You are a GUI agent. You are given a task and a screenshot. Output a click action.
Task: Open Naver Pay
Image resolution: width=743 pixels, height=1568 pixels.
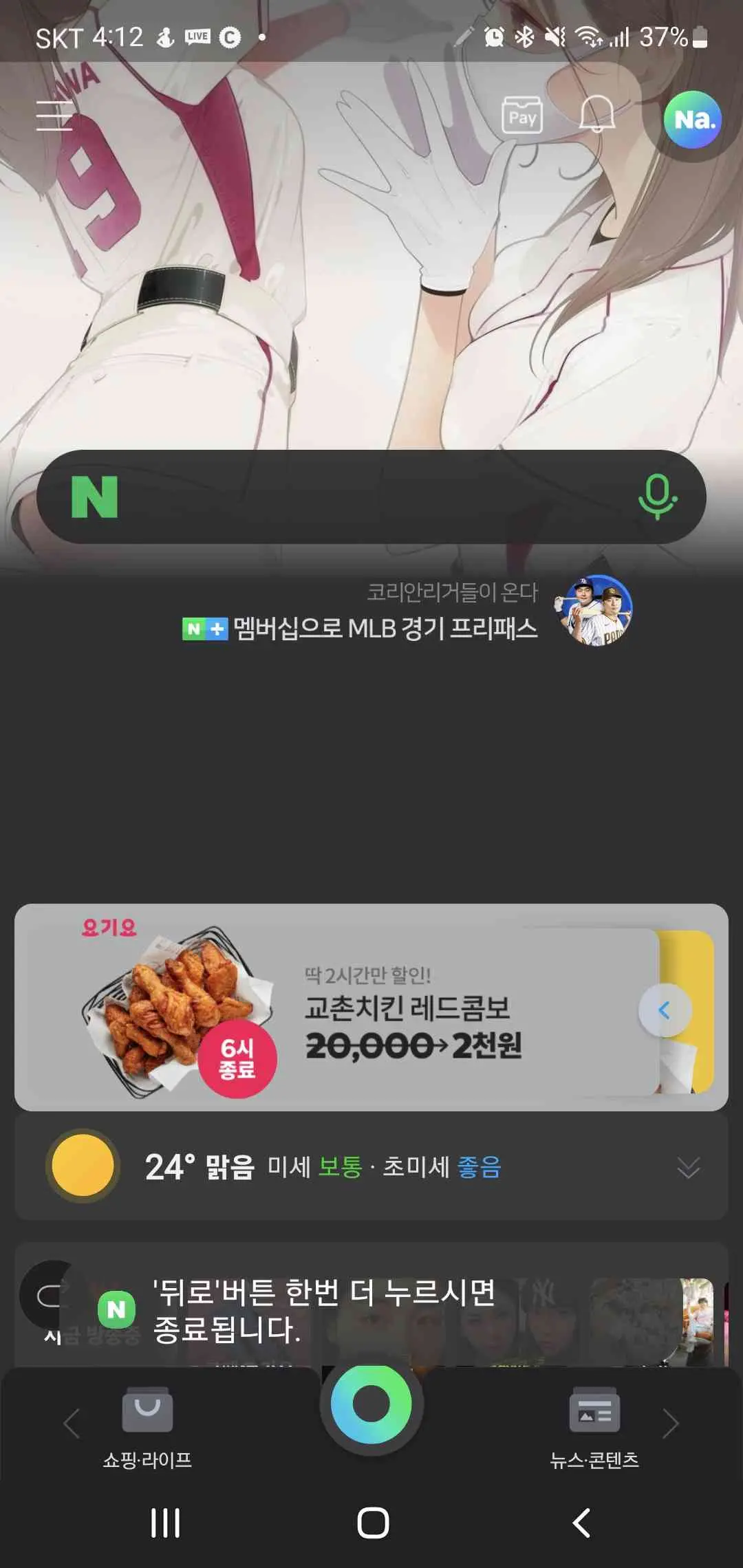[522, 116]
